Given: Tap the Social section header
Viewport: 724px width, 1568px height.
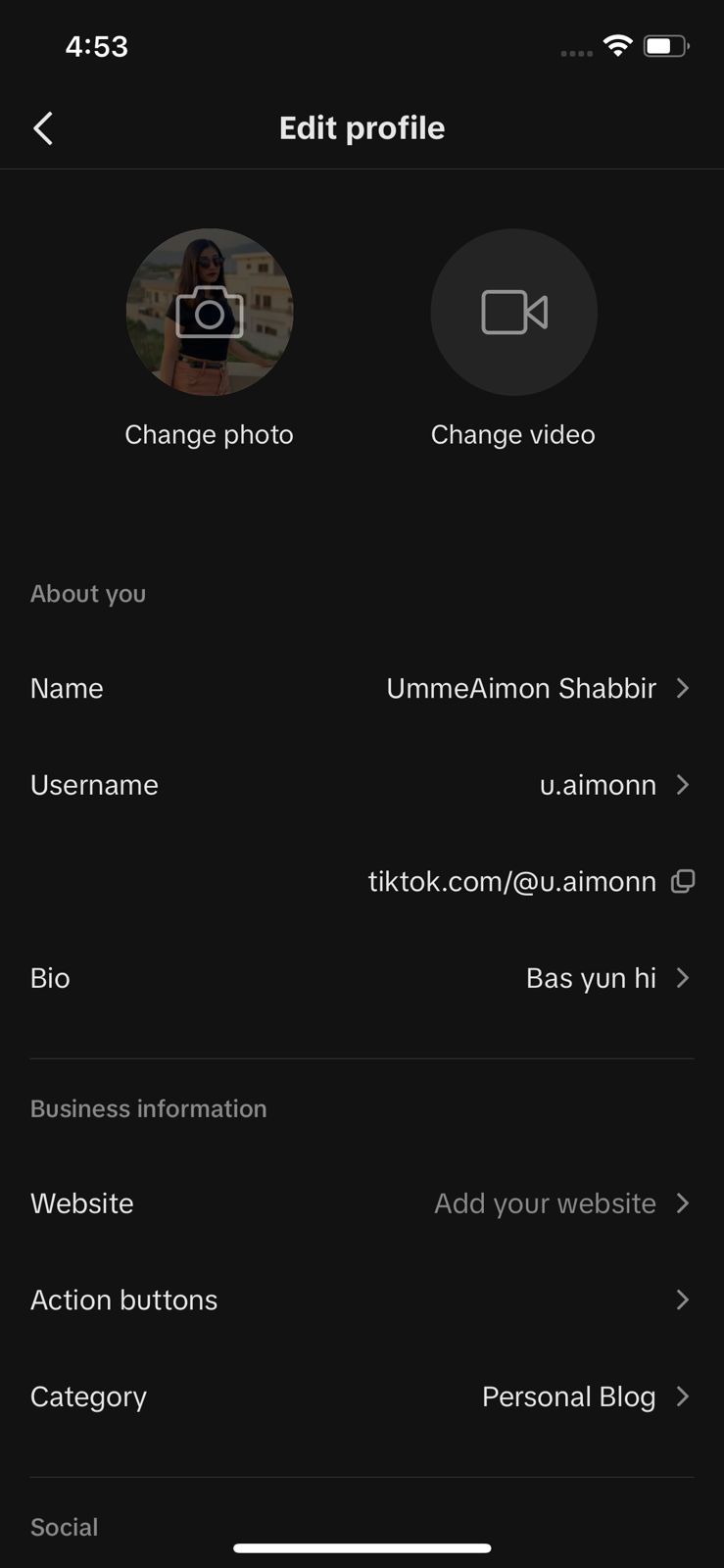Looking at the screenshot, I should coord(64,1527).
